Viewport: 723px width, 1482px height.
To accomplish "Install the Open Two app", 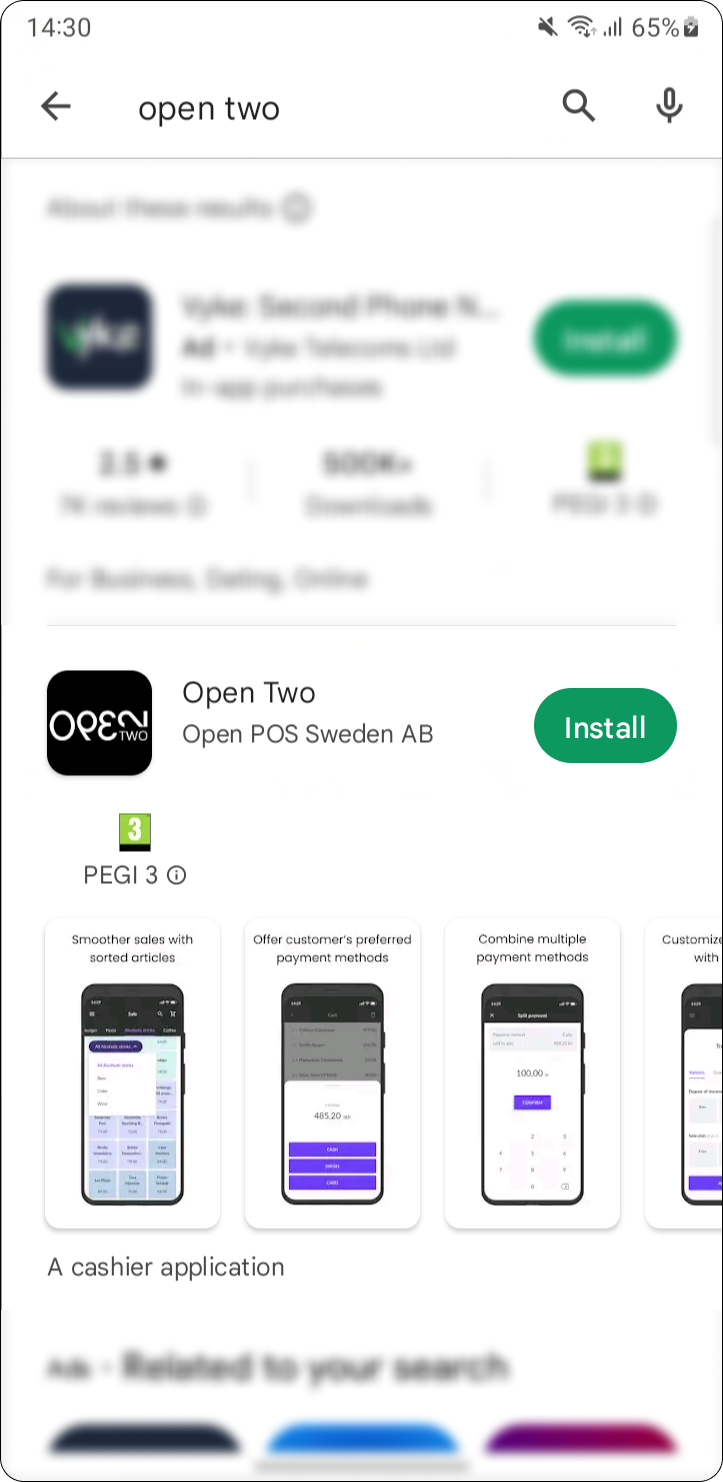I will [x=605, y=726].
